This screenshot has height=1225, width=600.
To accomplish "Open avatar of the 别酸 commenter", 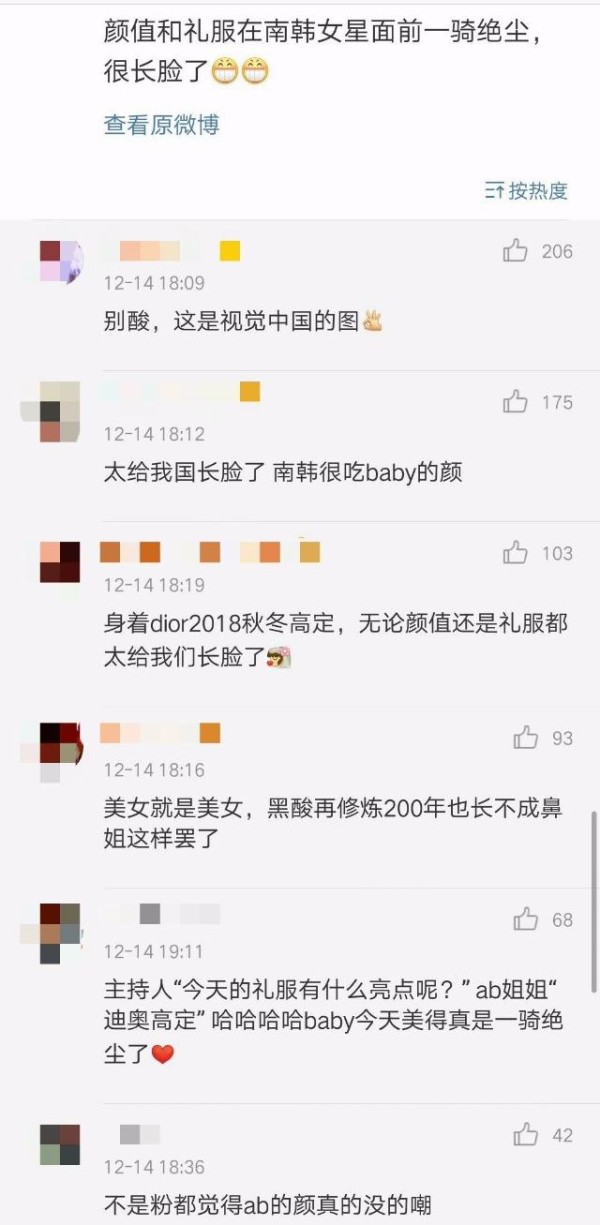I will point(60,261).
